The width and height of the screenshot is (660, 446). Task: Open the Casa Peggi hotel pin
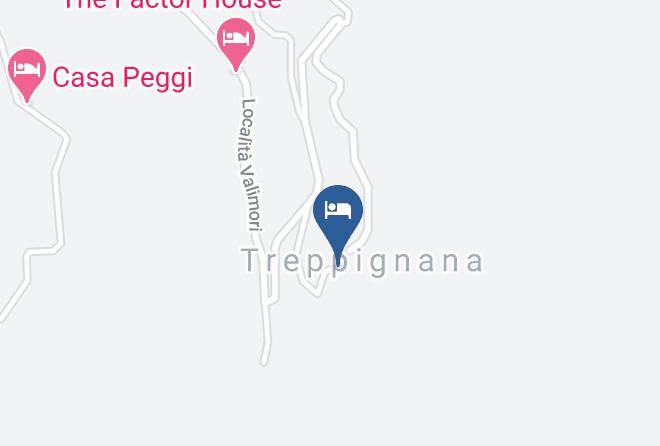(x=27, y=72)
